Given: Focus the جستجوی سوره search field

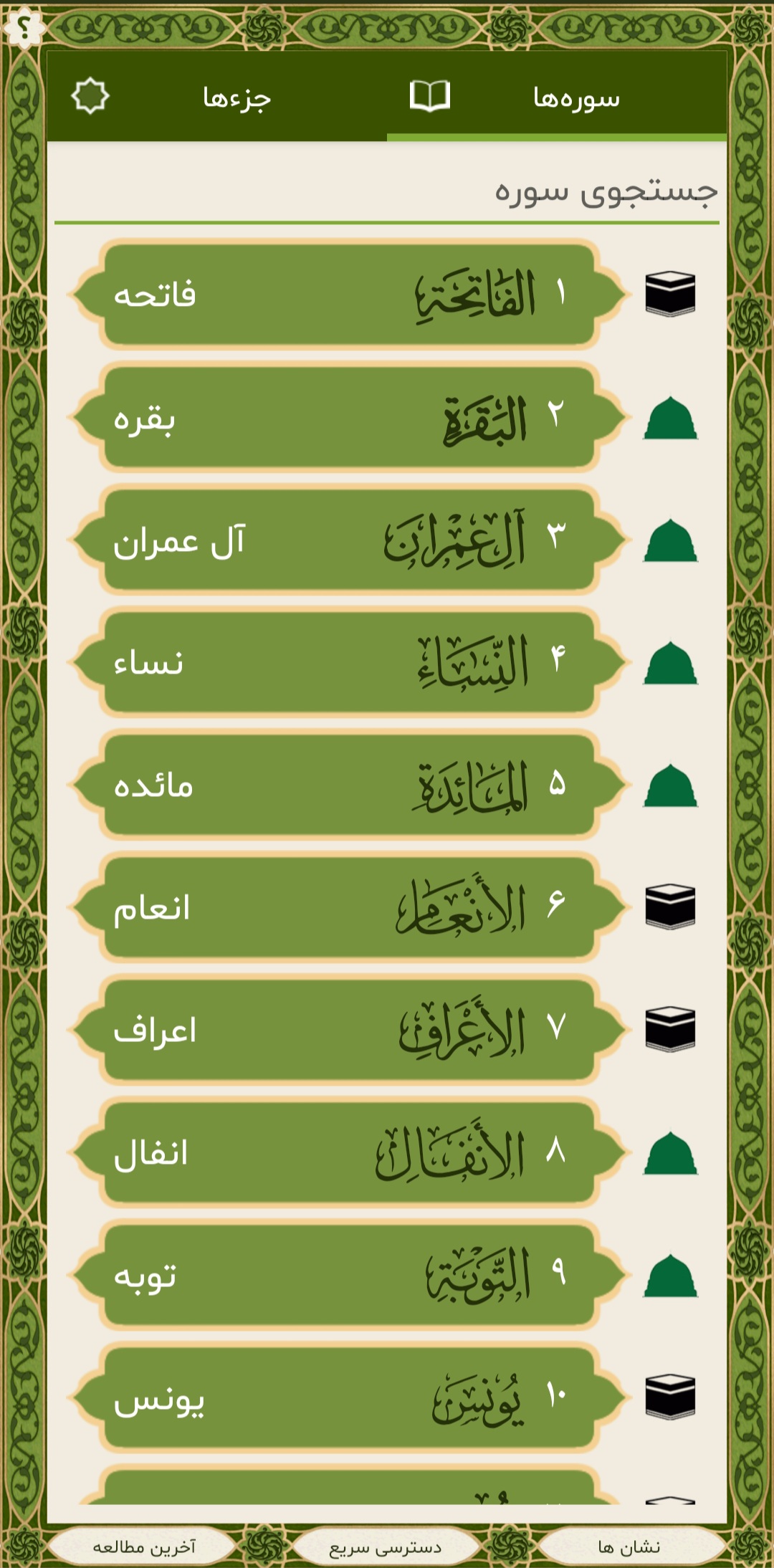Looking at the screenshot, I should tap(387, 191).
